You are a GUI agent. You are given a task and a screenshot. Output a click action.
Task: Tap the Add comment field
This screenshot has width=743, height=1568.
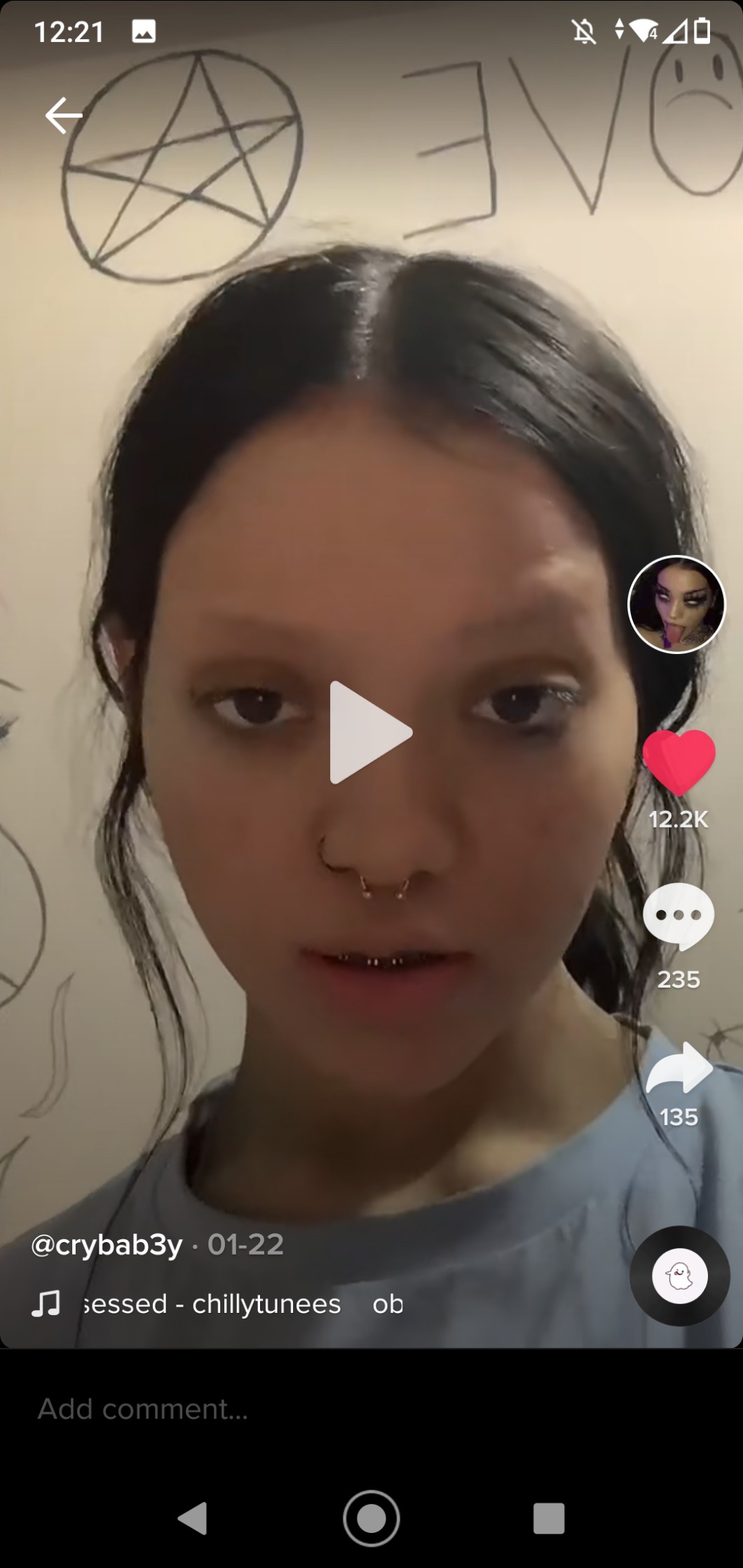371,1409
